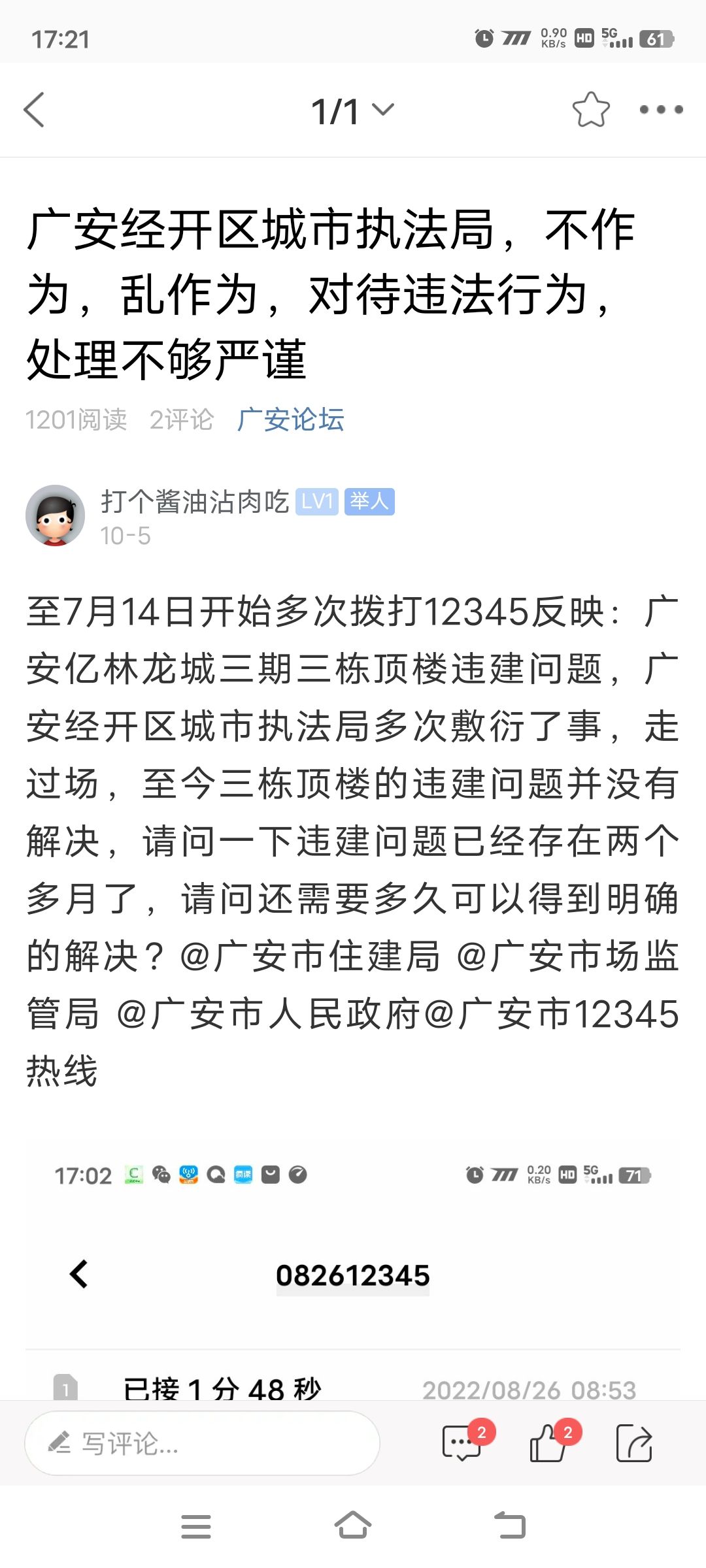Open the 广安论坛 forum link
Image resolution: width=706 pixels, height=1568 pixels.
tap(290, 419)
